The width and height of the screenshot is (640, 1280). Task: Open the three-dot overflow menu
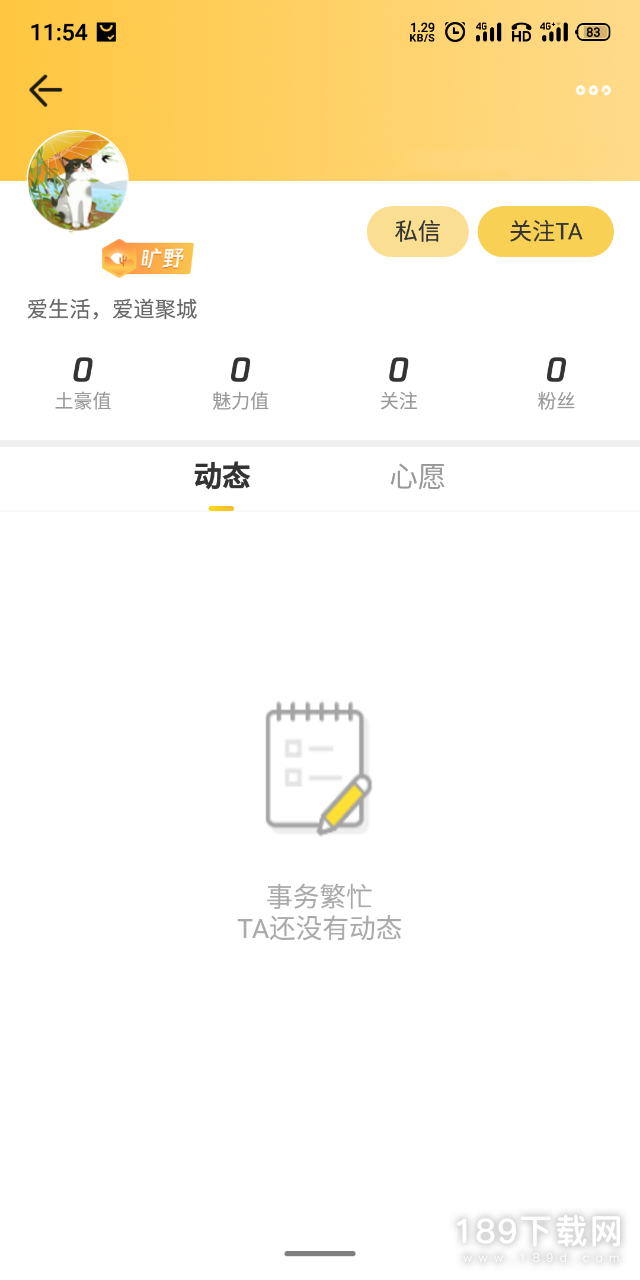coord(593,91)
